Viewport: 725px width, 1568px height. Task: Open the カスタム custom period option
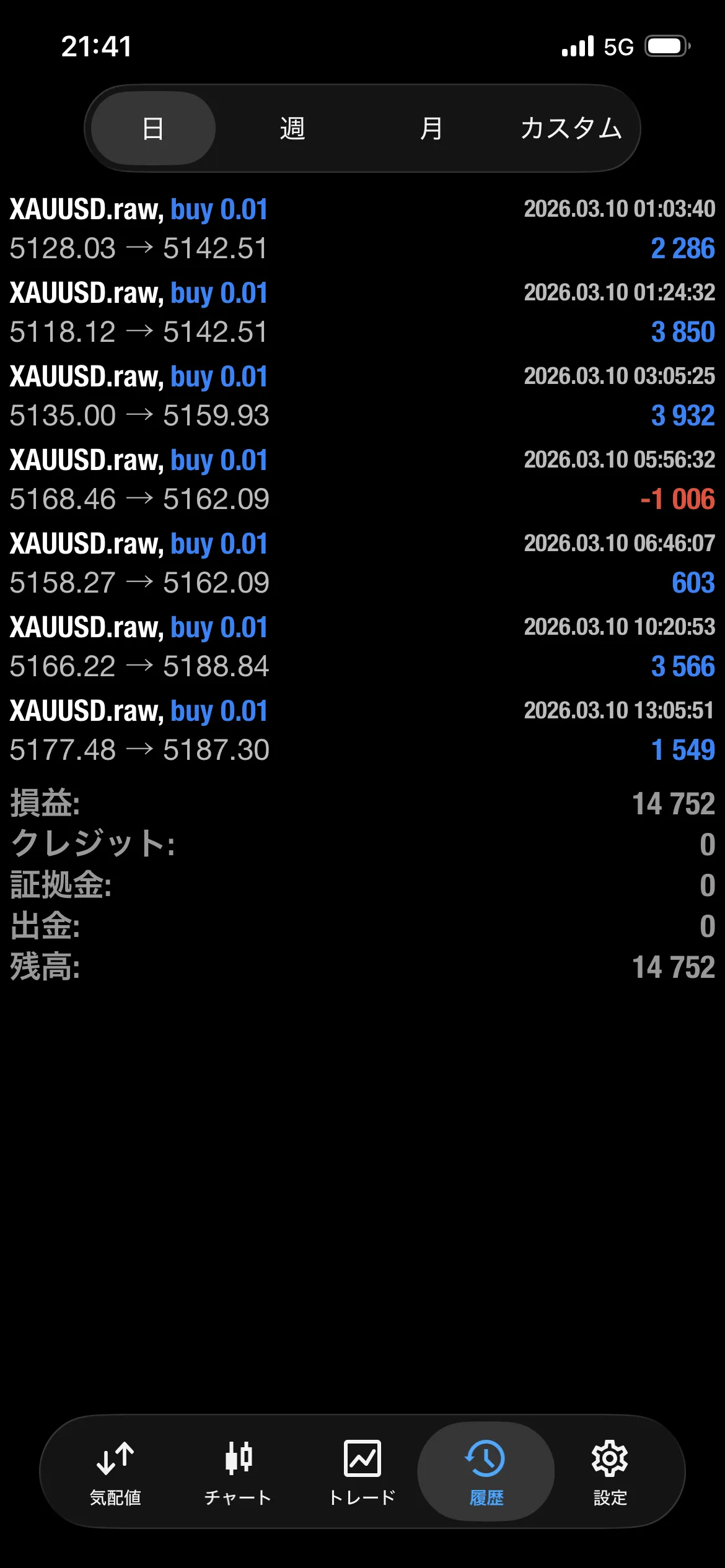(570, 128)
